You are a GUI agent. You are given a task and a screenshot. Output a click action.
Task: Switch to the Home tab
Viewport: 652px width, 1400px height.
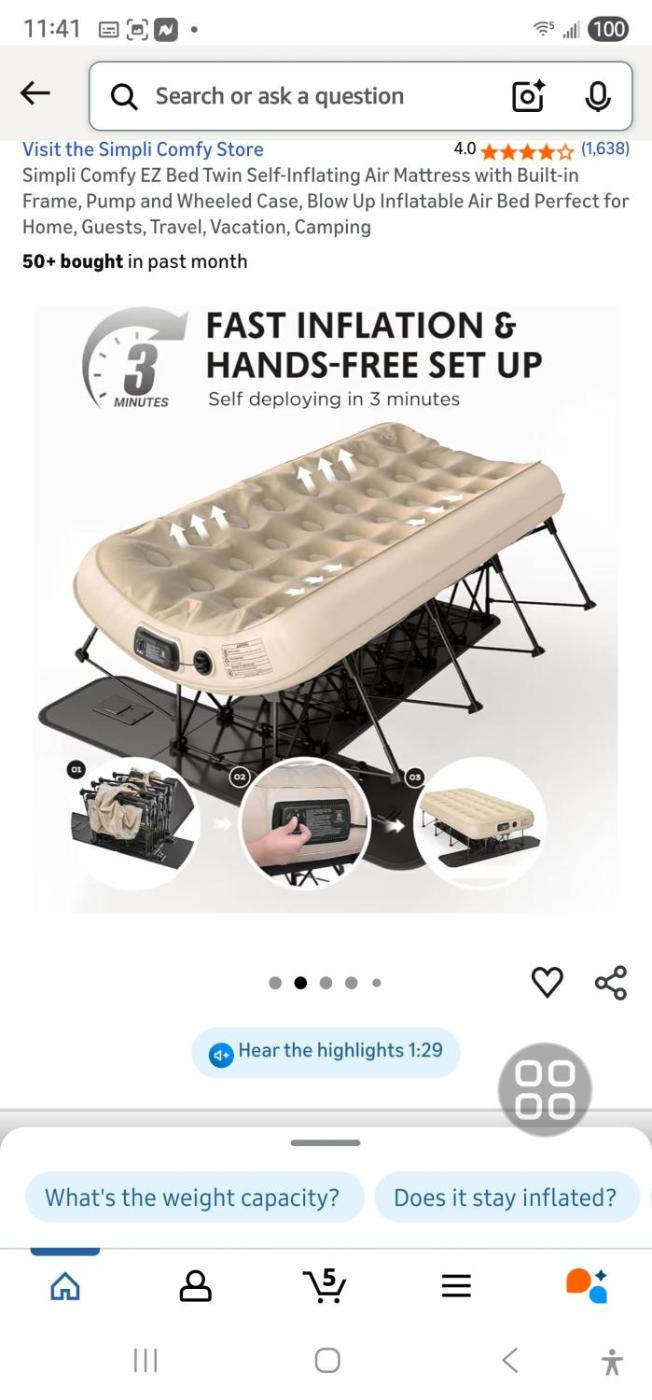point(65,1286)
